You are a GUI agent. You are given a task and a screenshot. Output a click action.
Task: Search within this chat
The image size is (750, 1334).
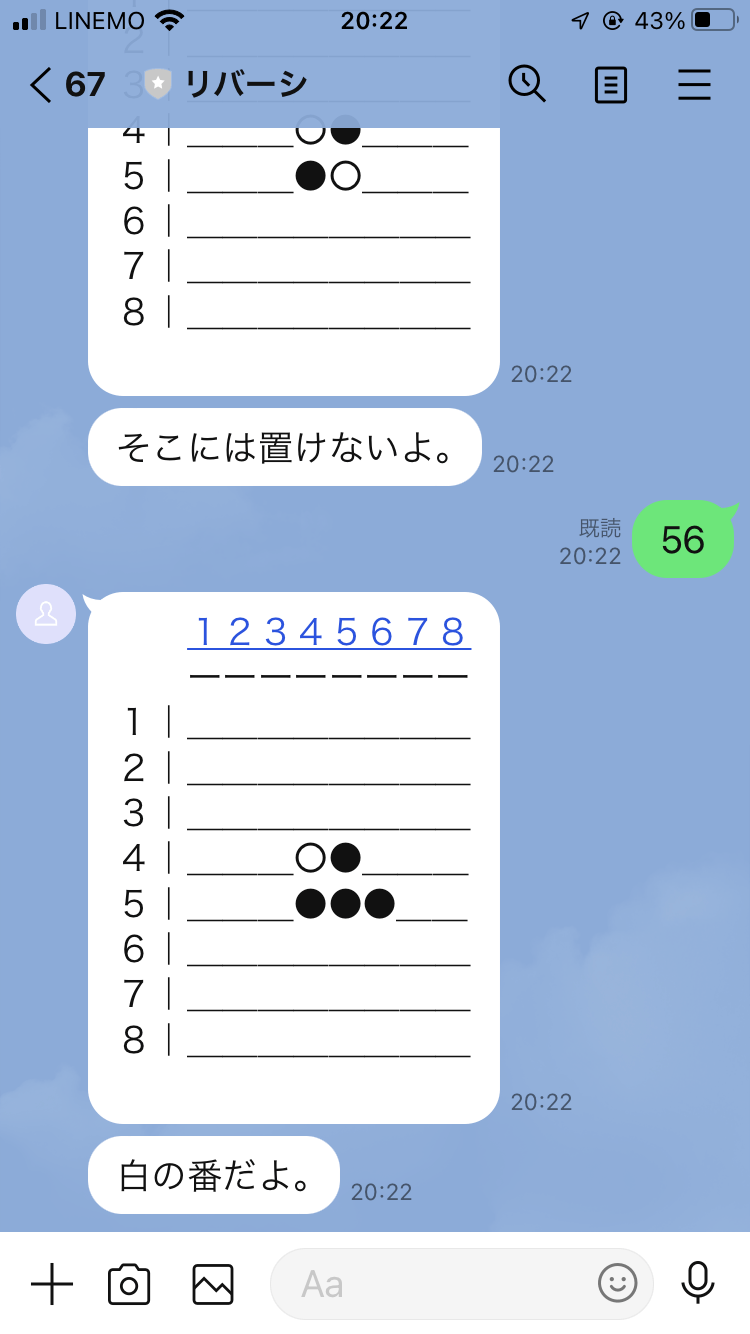tap(527, 84)
